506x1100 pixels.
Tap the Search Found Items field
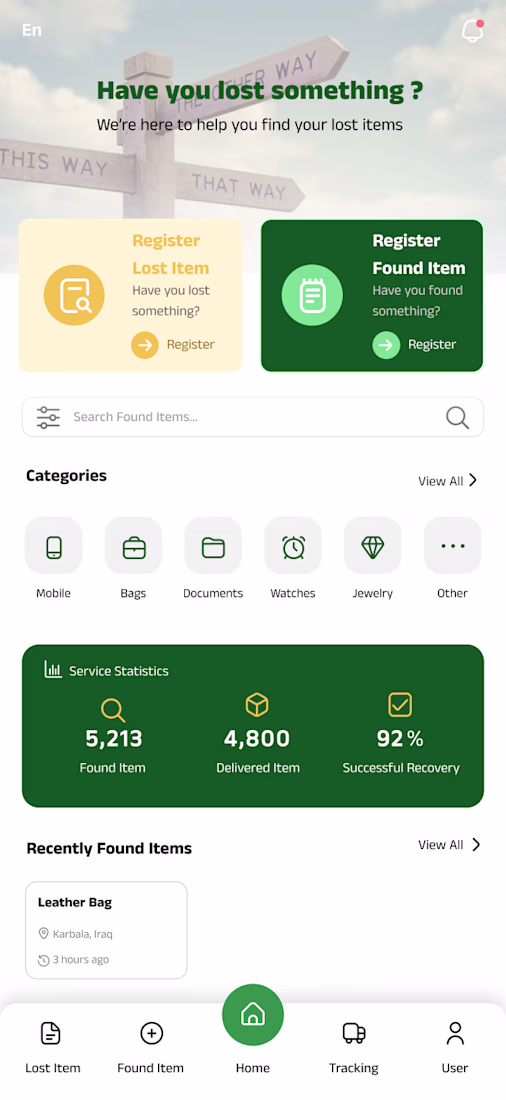[x=253, y=417]
